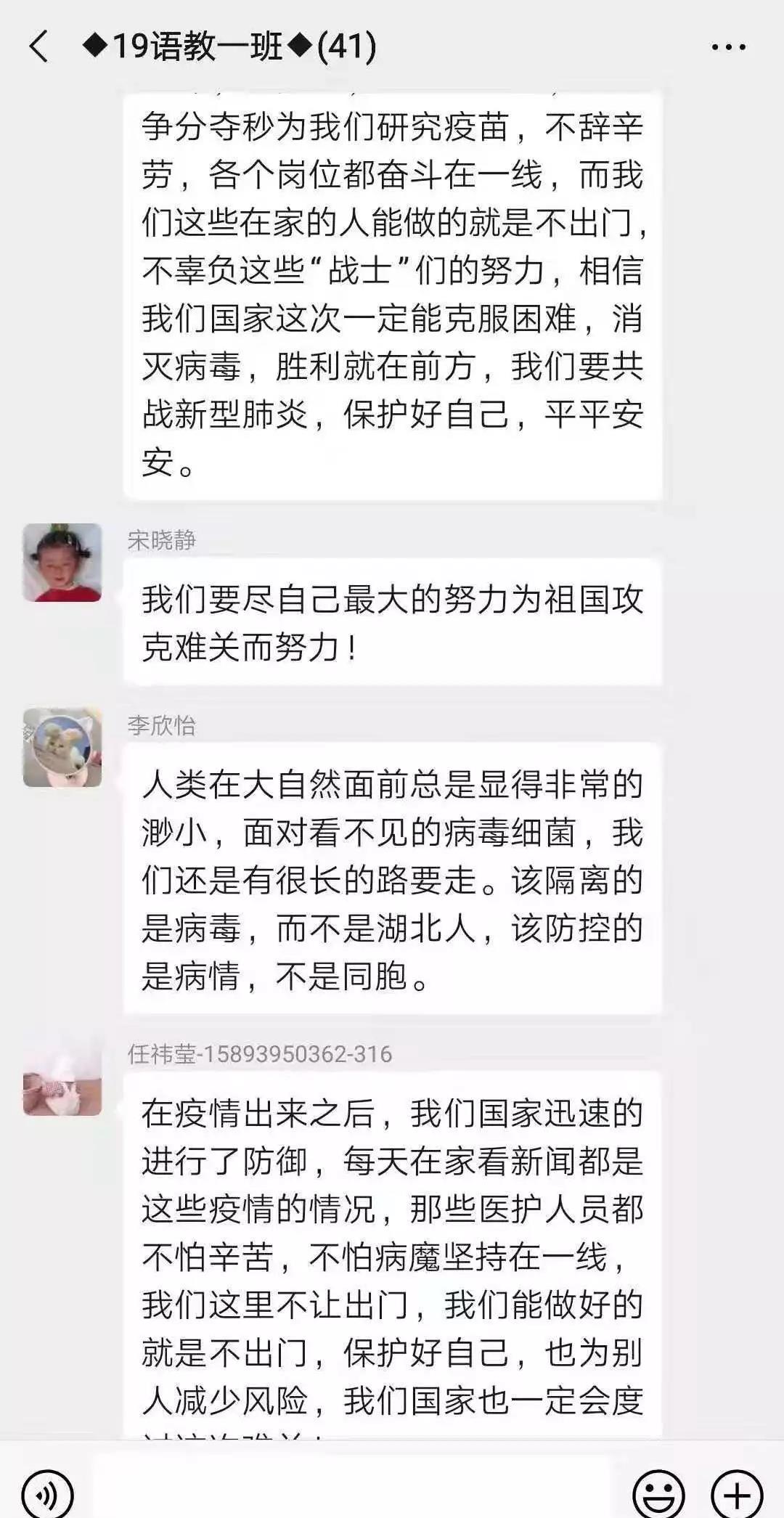
Task: Switch to voice message input
Action: click(48, 1494)
